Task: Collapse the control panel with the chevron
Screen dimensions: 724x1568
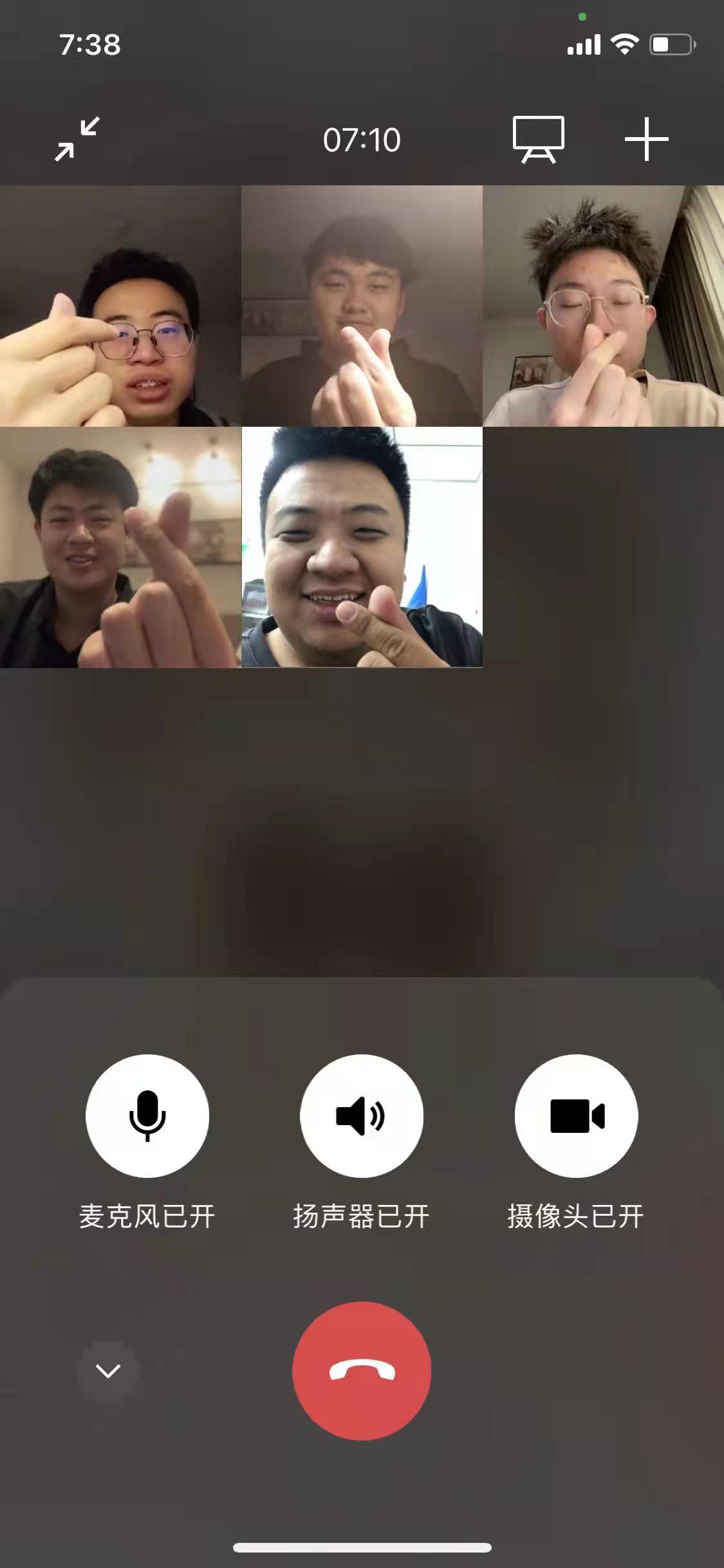Action: (x=107, y=1370)
